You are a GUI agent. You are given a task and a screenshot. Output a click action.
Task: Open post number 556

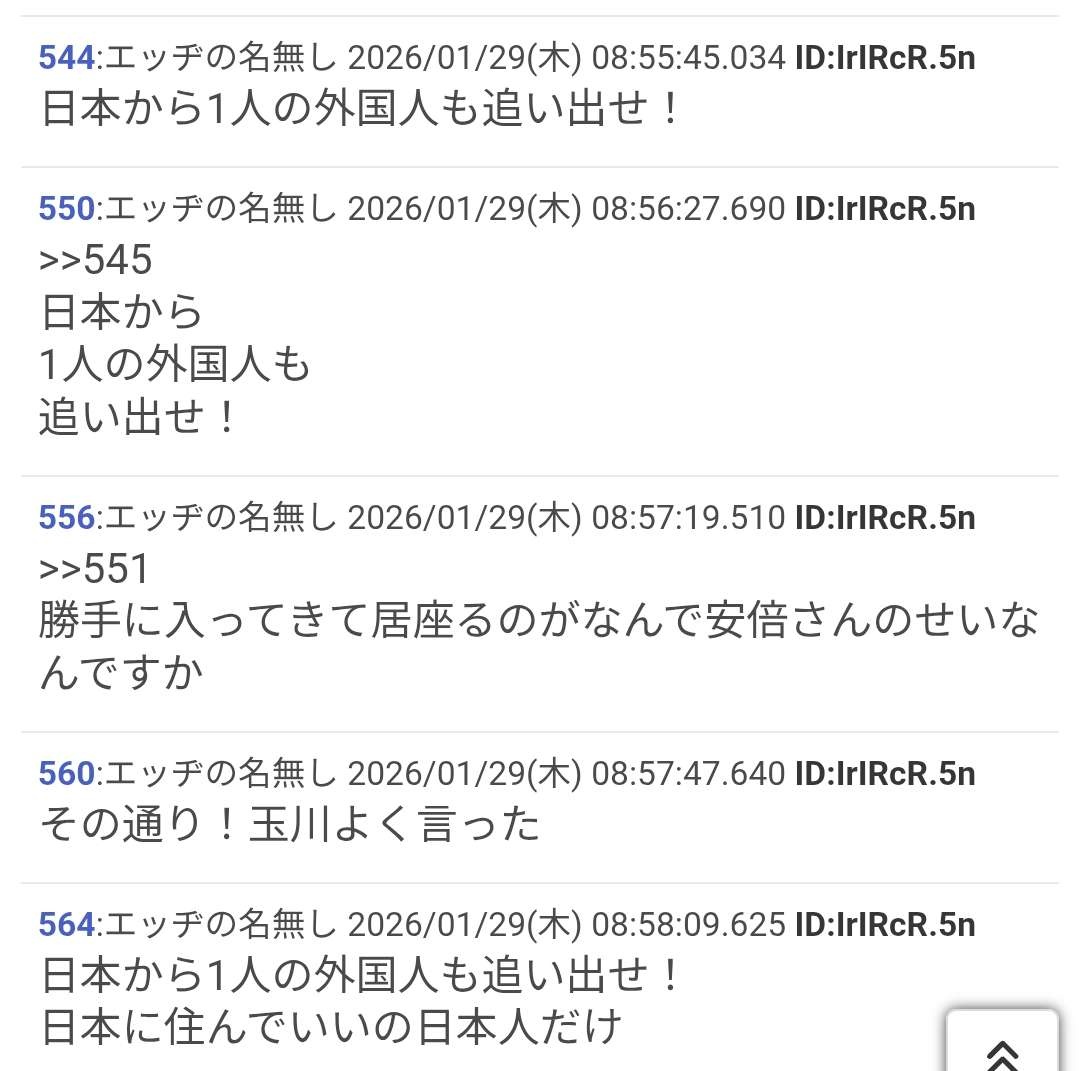point(66,518)
